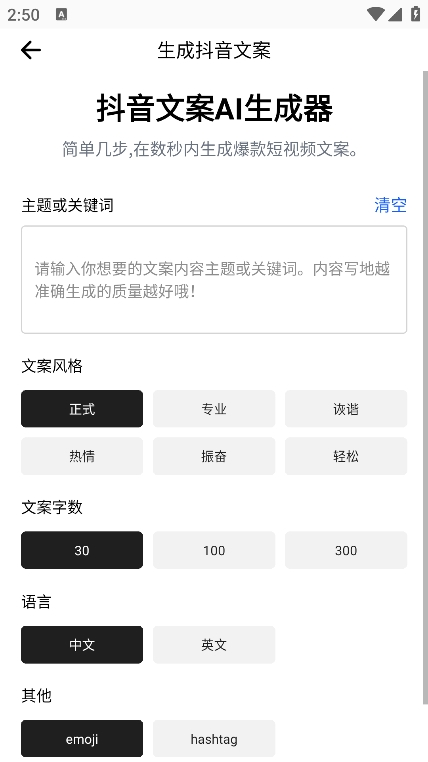
Task: Switch style to 轻松
Action: coord(346,456)
